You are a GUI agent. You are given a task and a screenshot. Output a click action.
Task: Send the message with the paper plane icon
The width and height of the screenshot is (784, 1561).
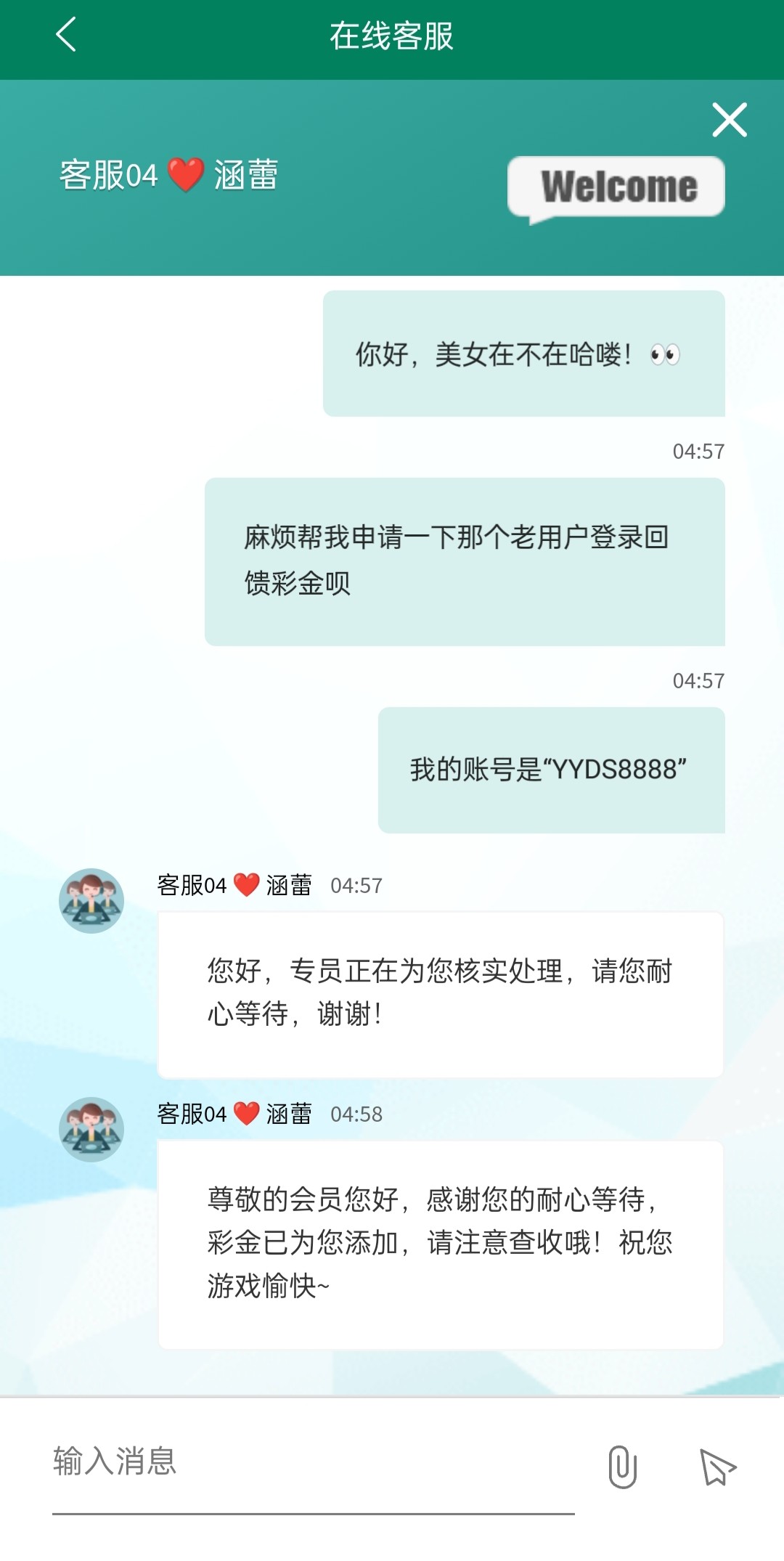pyautogui.click(x=717, y=1467)
